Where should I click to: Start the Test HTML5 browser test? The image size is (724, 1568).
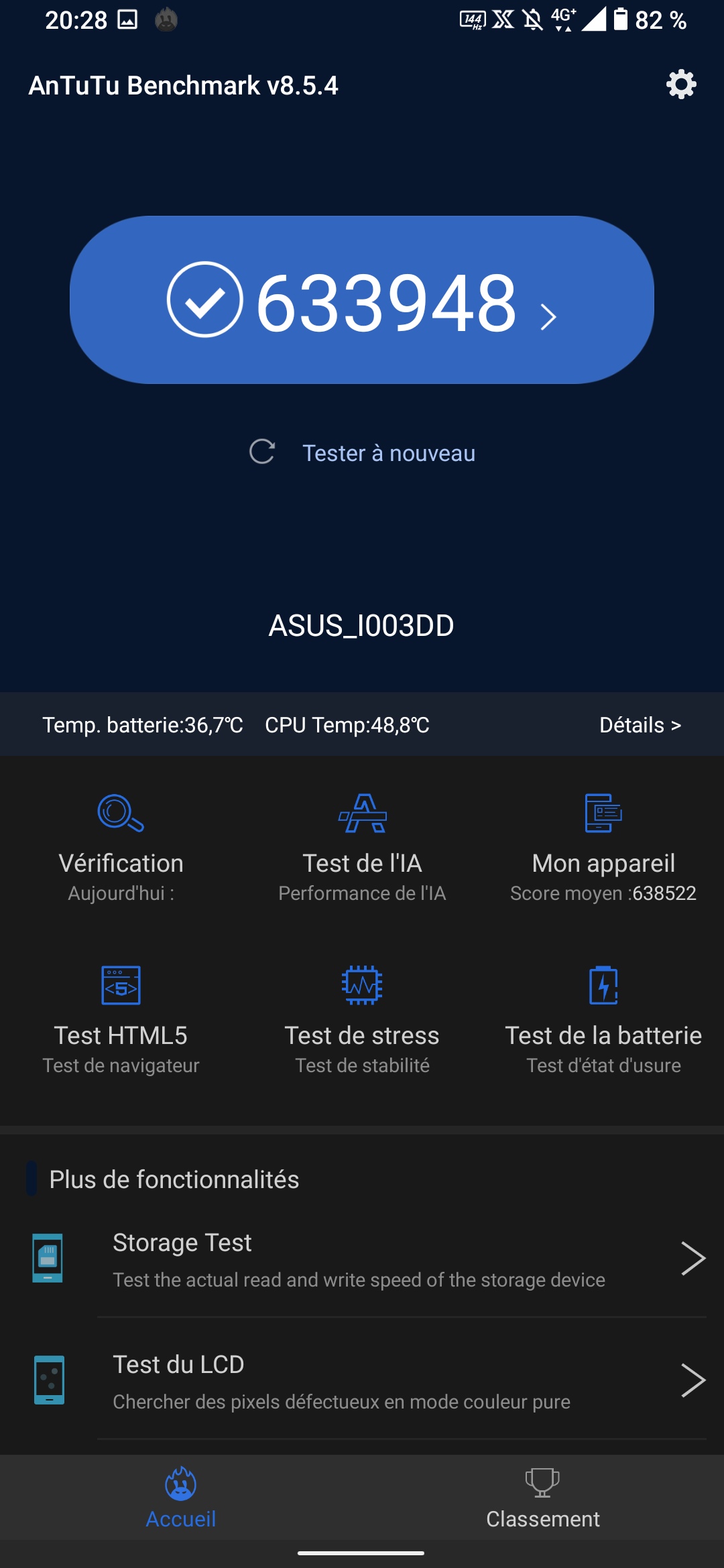(121, 1019)
